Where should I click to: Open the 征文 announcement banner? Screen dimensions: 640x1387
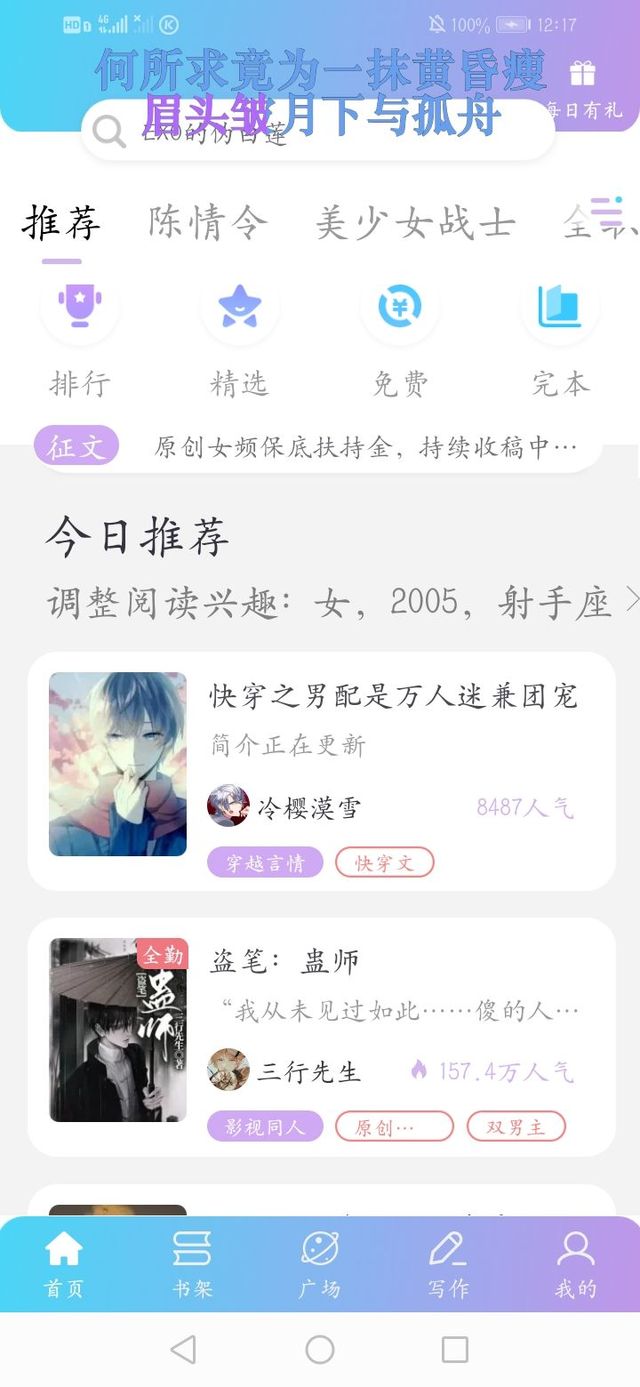pyautogui.click(x=318, y=447)
